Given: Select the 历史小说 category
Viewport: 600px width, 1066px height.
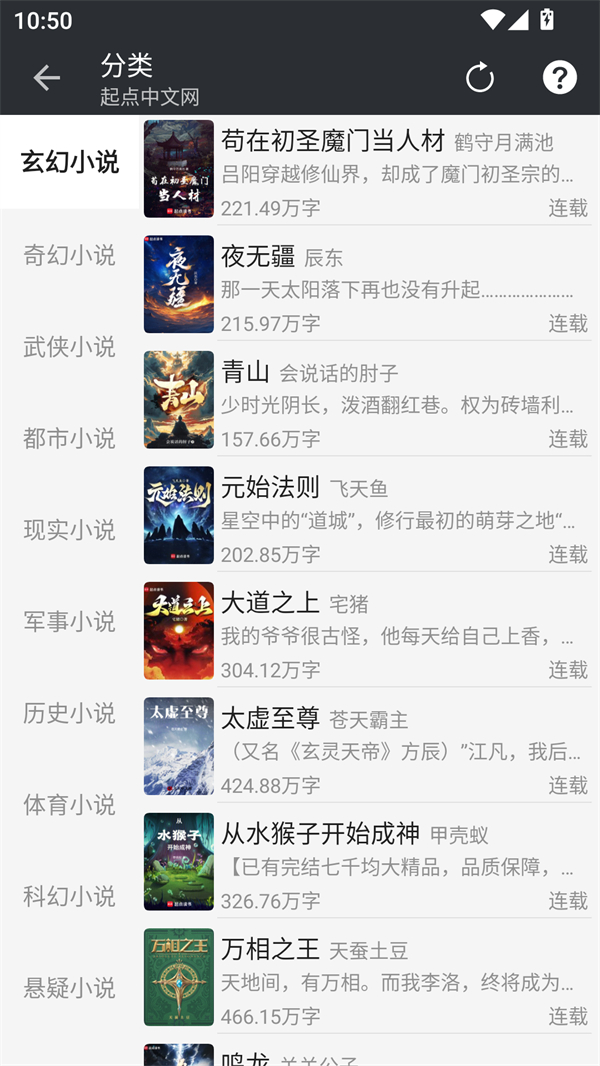Looking at the screenshot, I should pyautogui.click(x=70, y=713).
